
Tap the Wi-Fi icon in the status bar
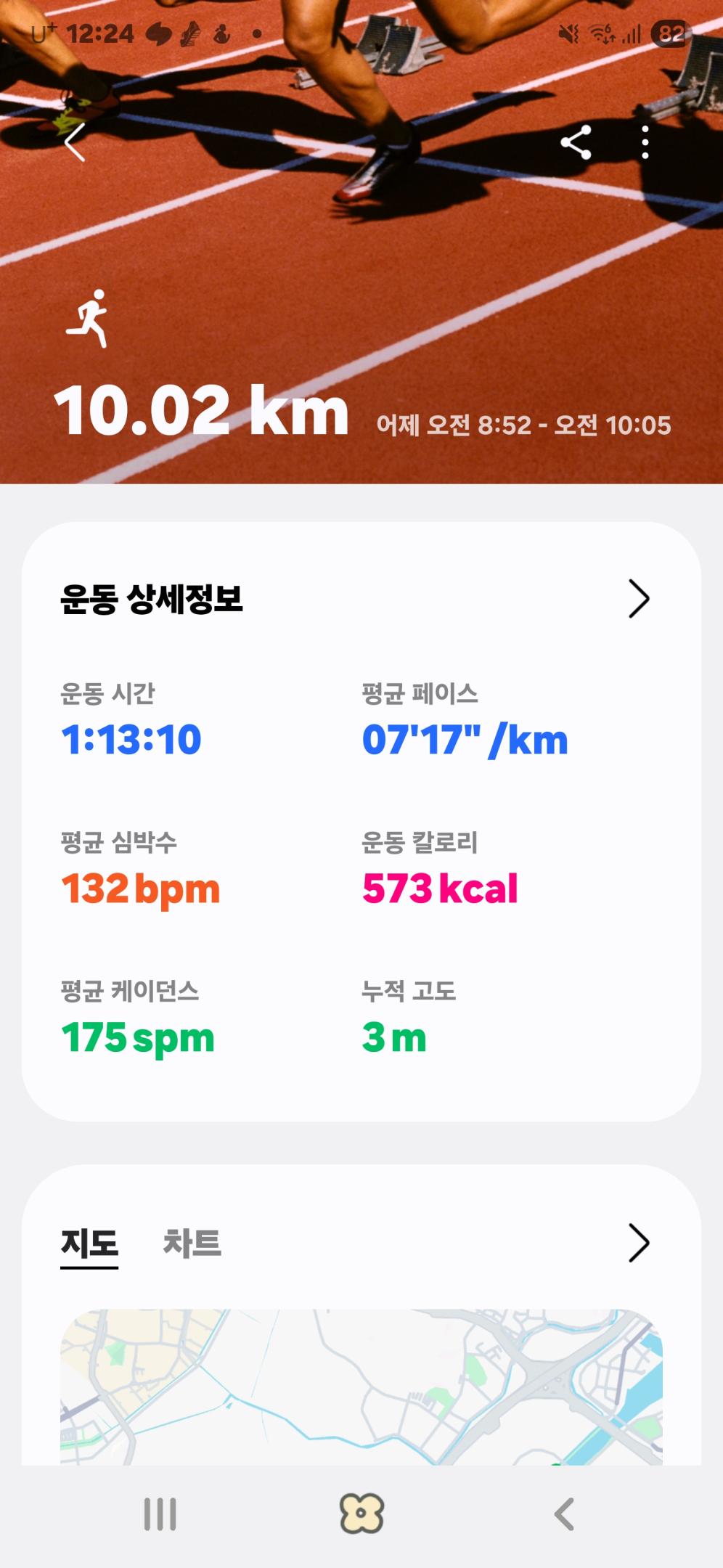[600, 32]
